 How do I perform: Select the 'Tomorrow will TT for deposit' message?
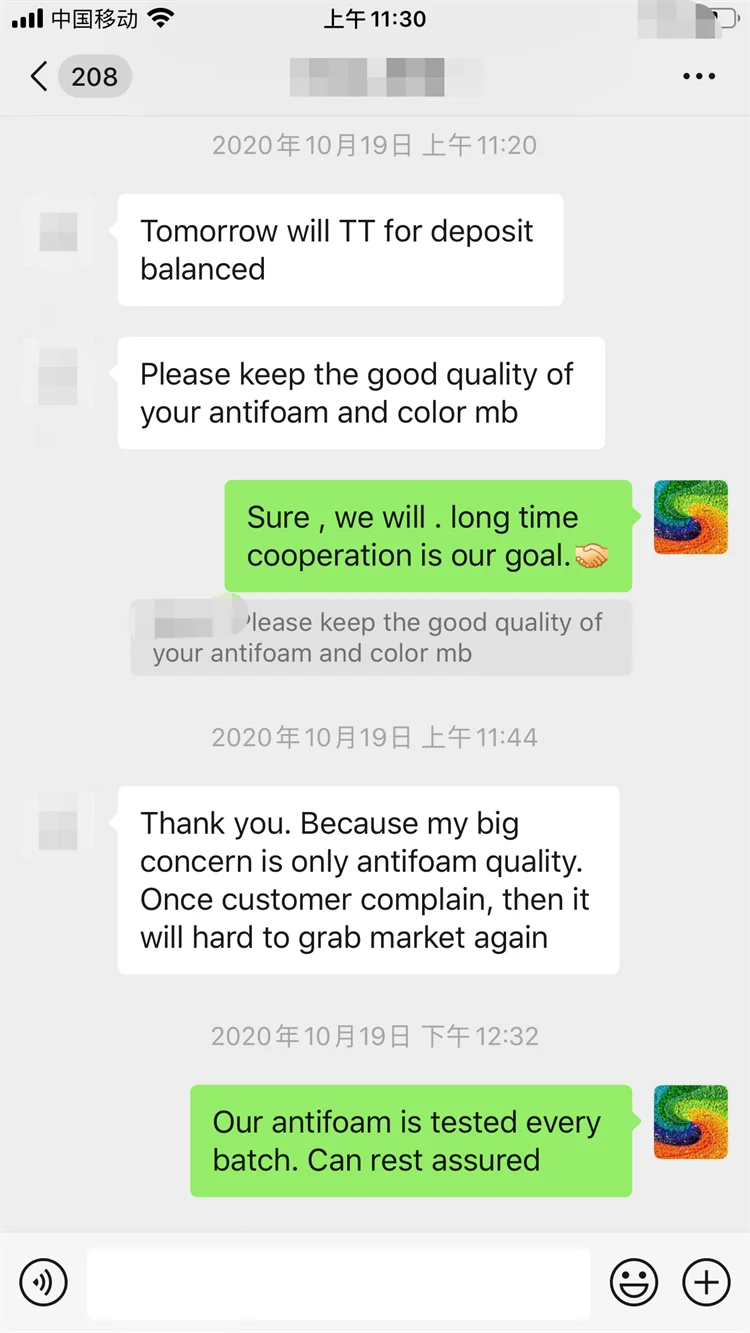[x=340, y=249]
